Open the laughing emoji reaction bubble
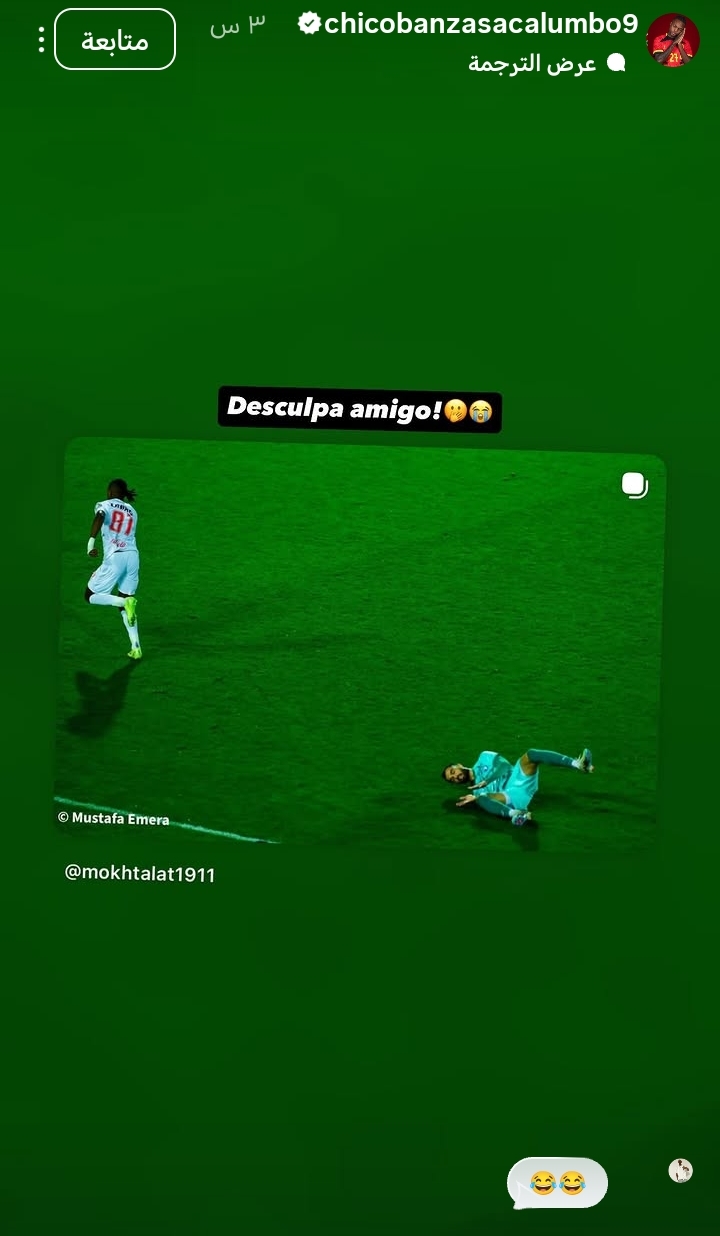This screenshot has height=1236, width=720. click(x=557, y=1183)
